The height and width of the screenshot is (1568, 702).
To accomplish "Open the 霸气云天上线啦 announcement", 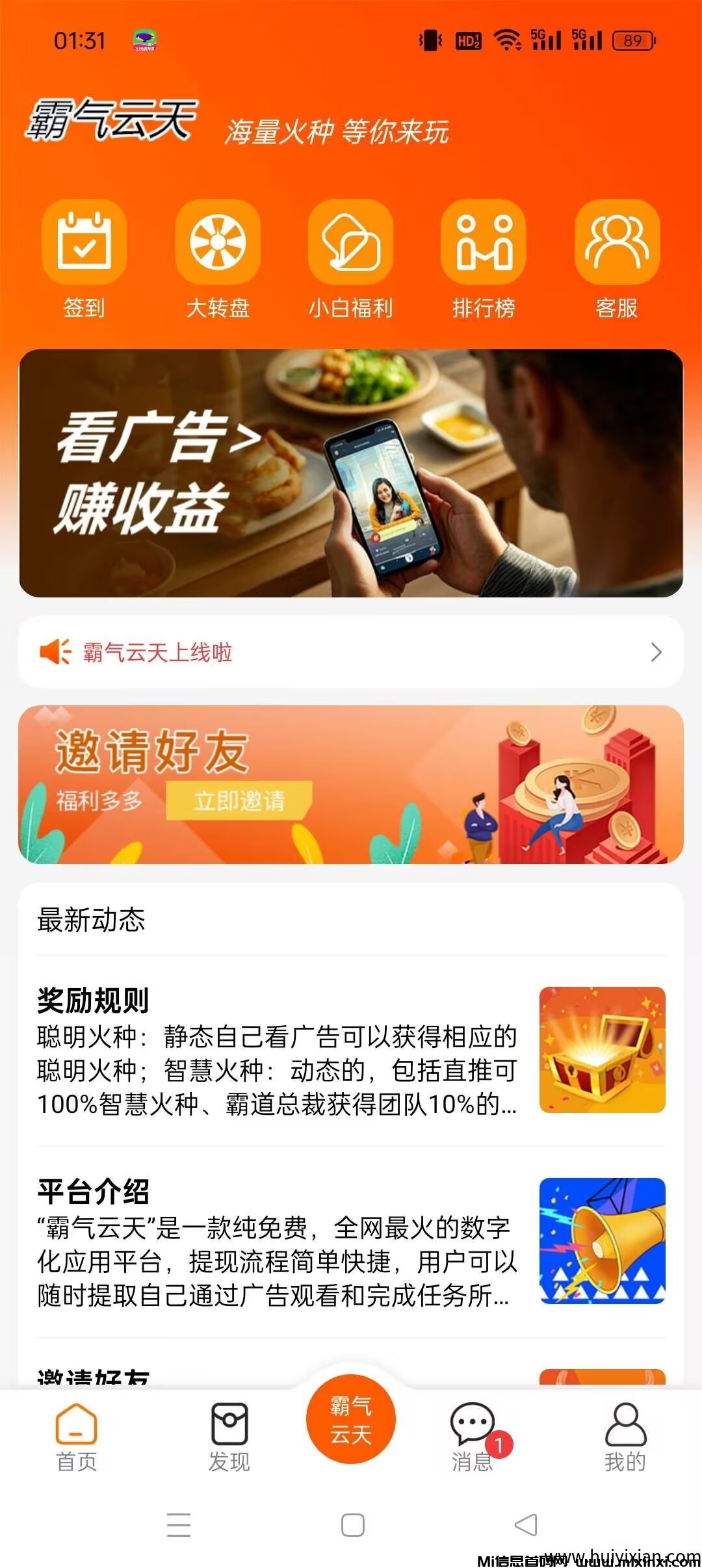I will pos(351,651).
